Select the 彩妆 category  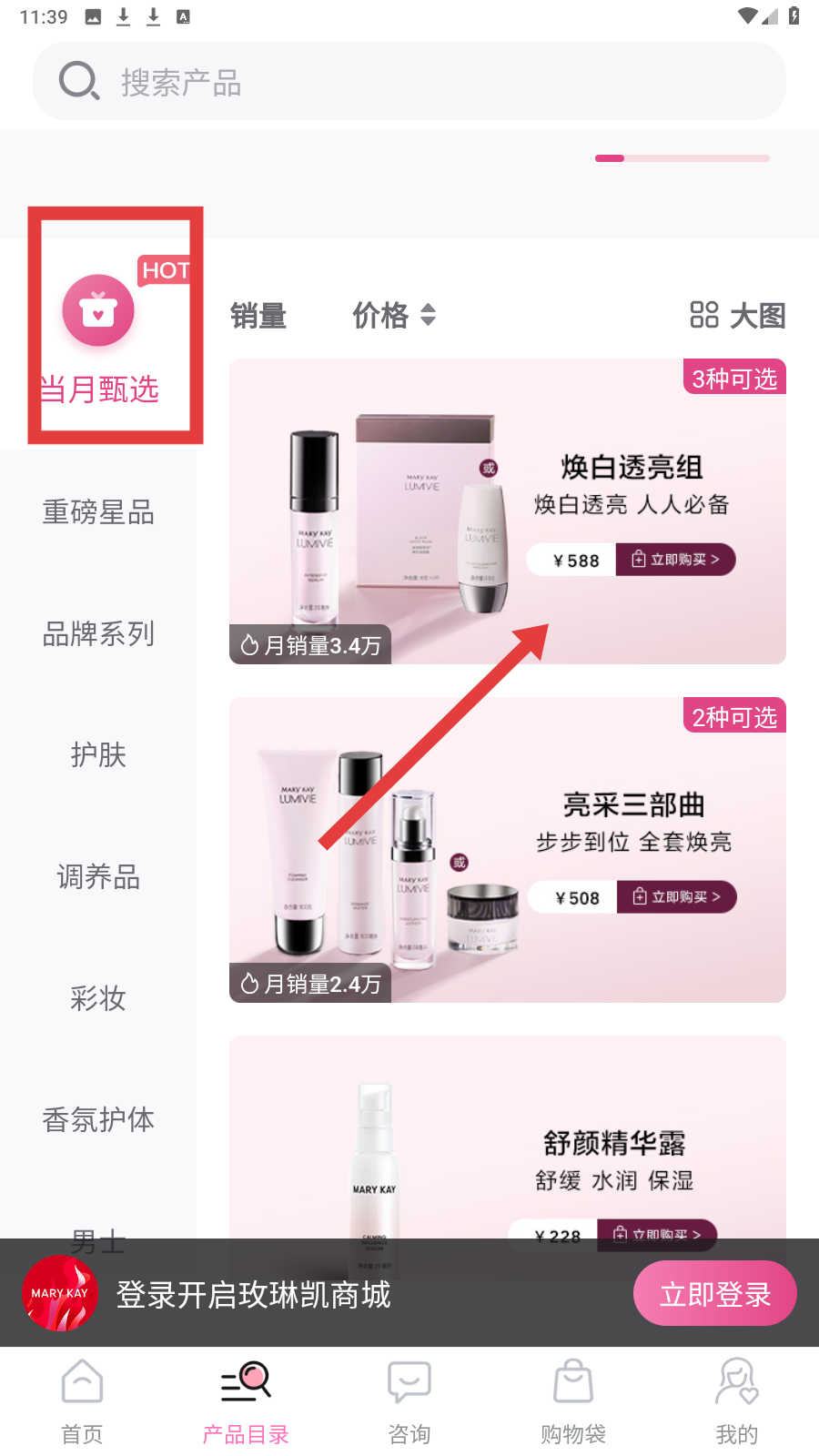coord(98,998)
